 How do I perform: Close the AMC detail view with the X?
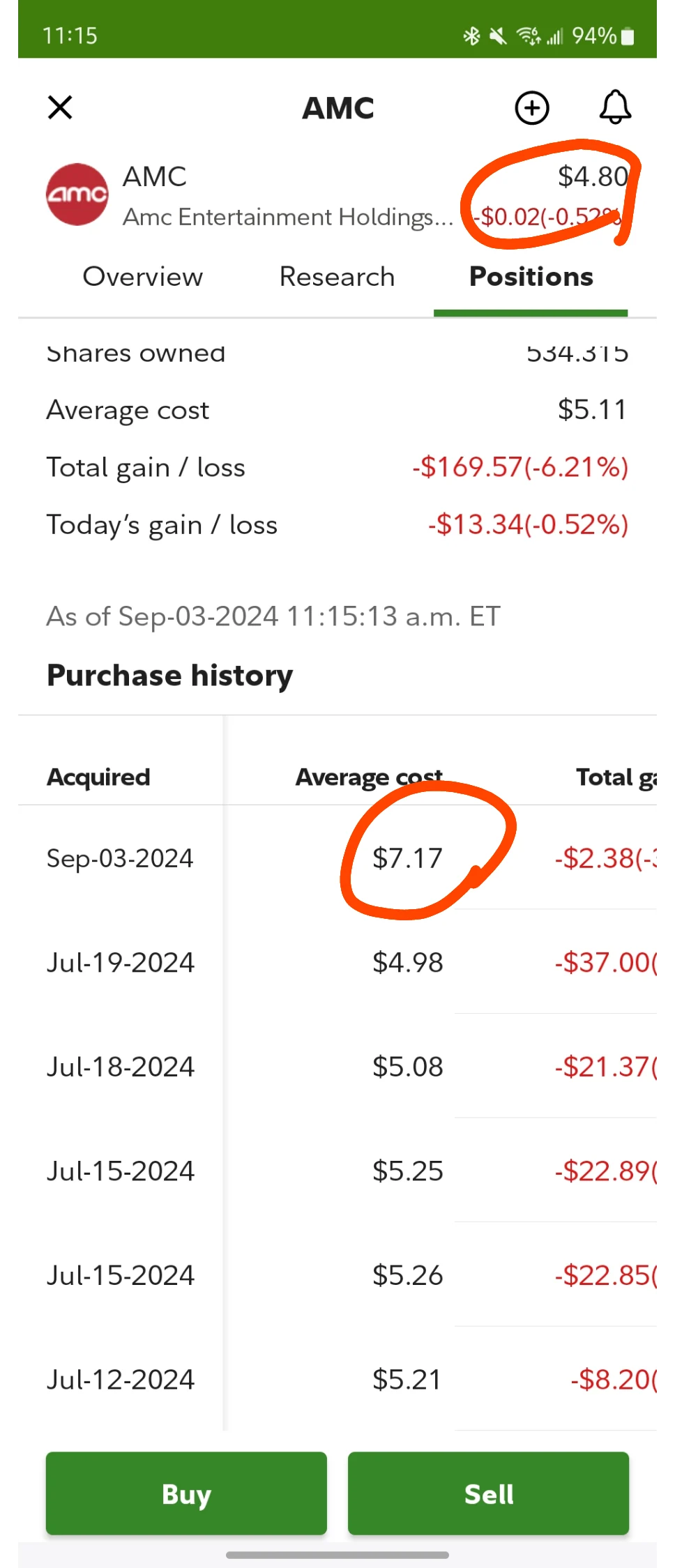click(60, 107)
